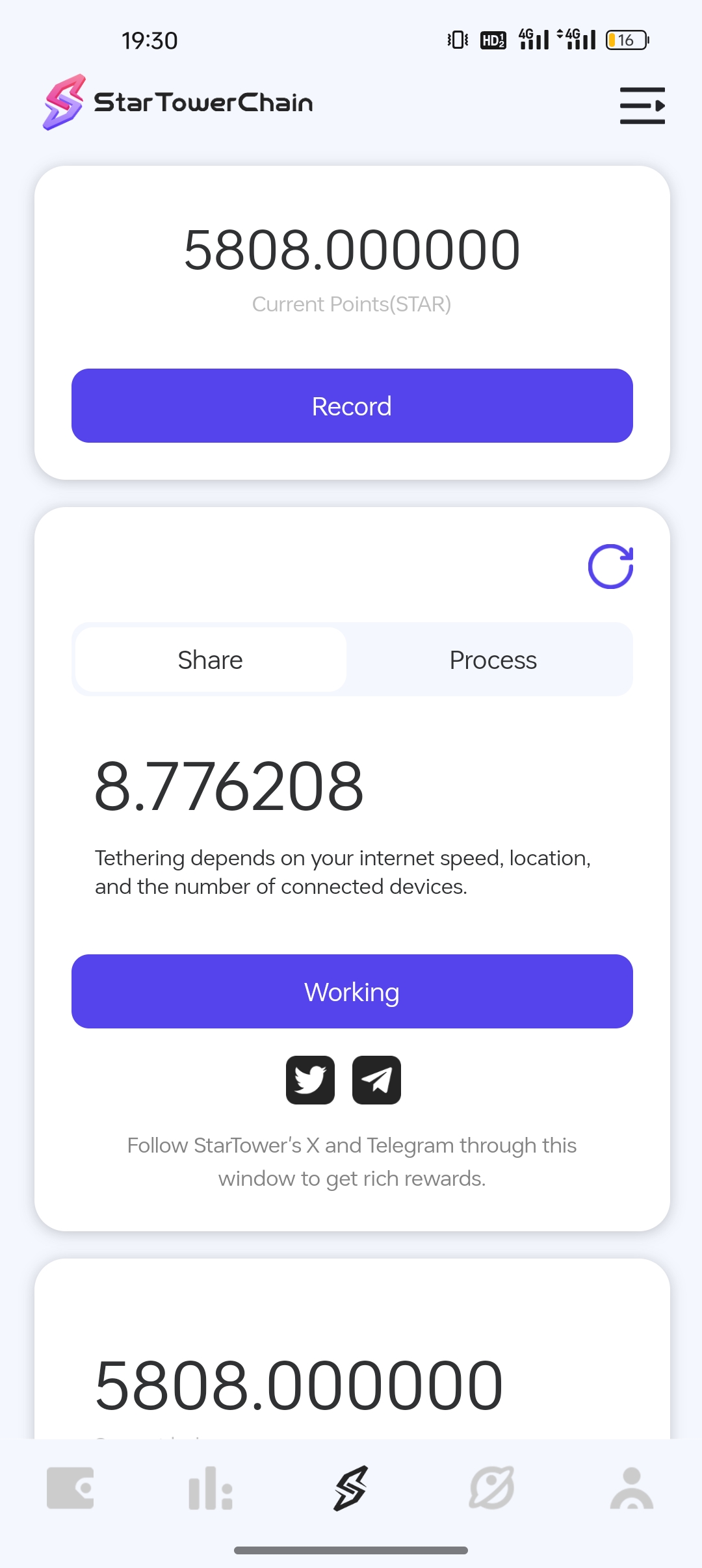The height and width of the screenshot is (1568, 702).
Task: Select the Share segment
Action: 211,660
